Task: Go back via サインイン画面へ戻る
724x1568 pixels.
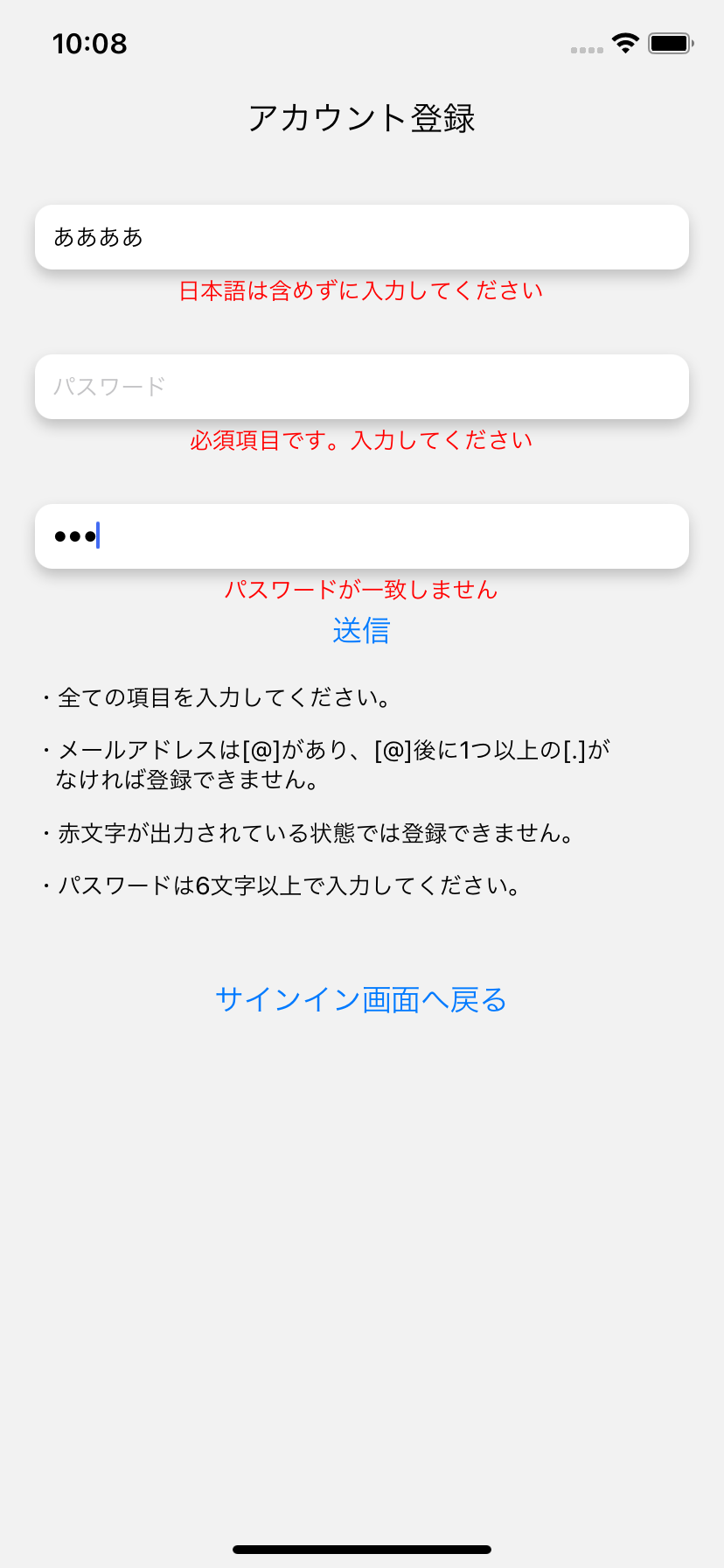Action: 361,999
